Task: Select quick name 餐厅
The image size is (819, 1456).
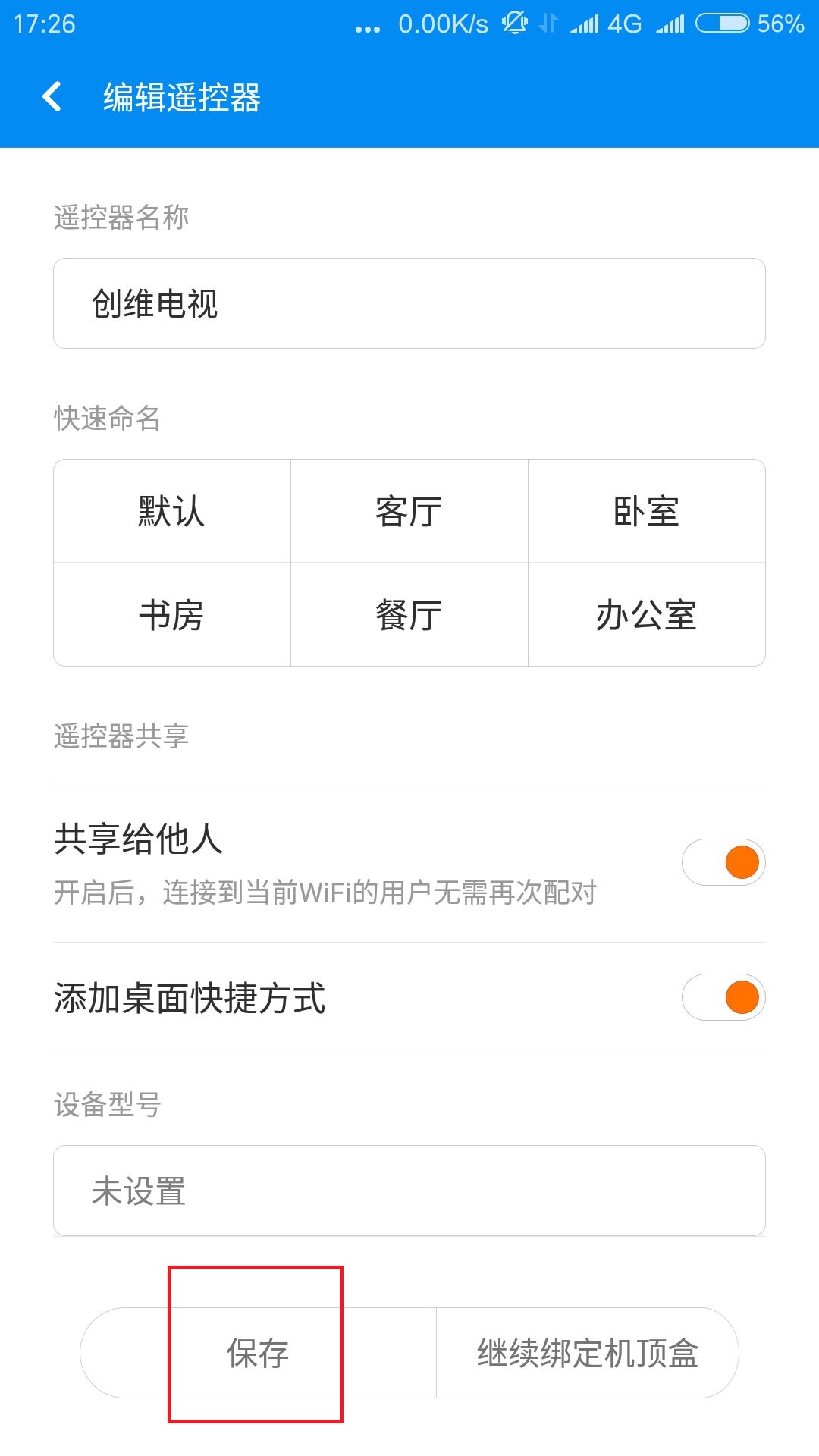Action: coord(409,615)
